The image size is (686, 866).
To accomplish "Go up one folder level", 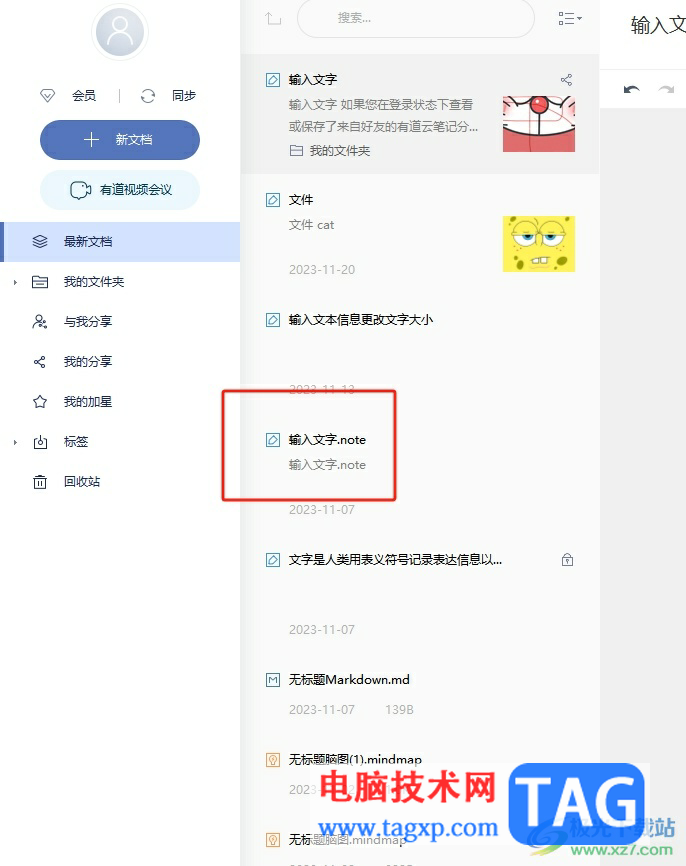I will coord(273,18).
